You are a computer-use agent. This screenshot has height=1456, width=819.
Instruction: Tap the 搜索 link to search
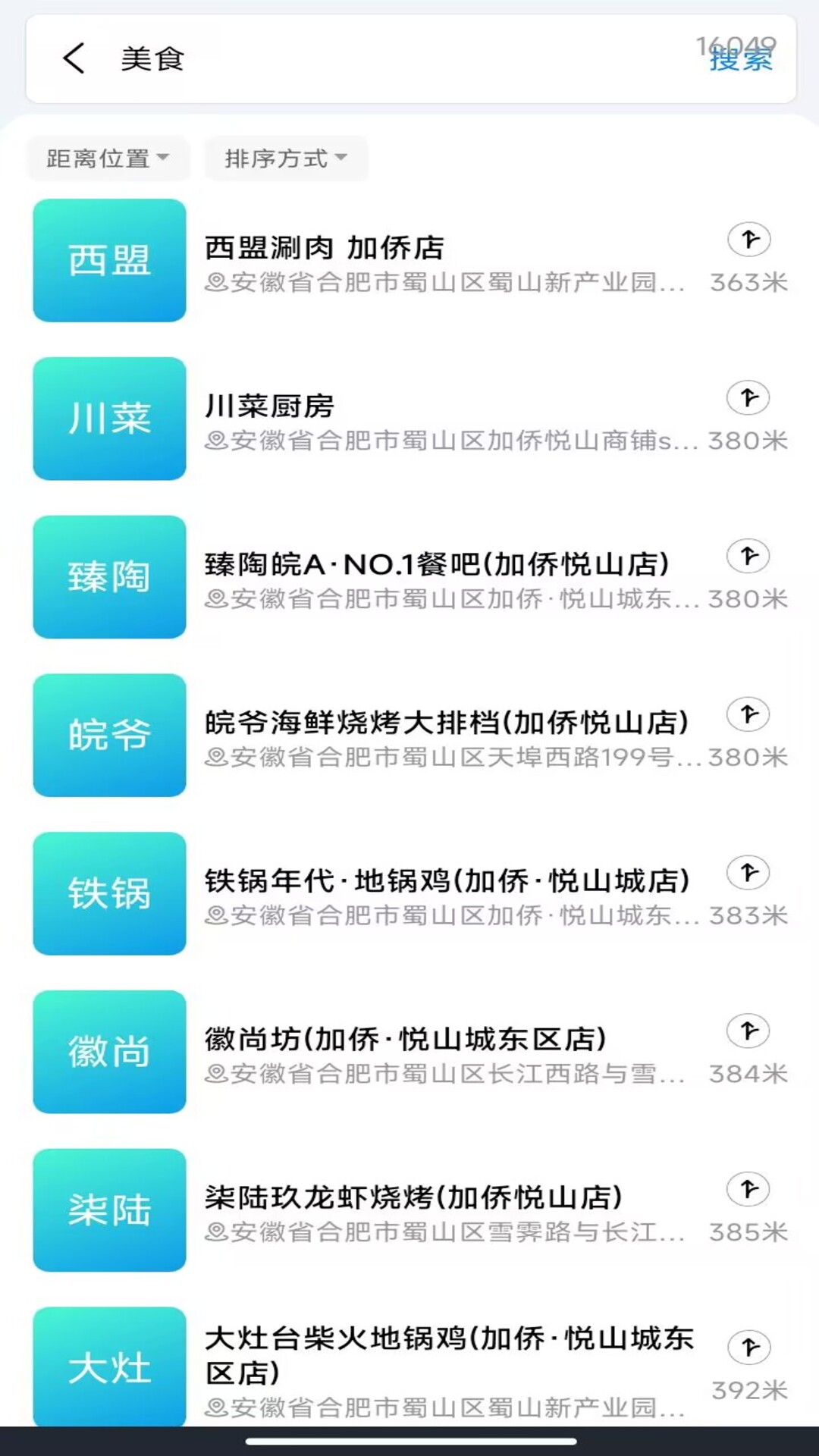point(741,62)
